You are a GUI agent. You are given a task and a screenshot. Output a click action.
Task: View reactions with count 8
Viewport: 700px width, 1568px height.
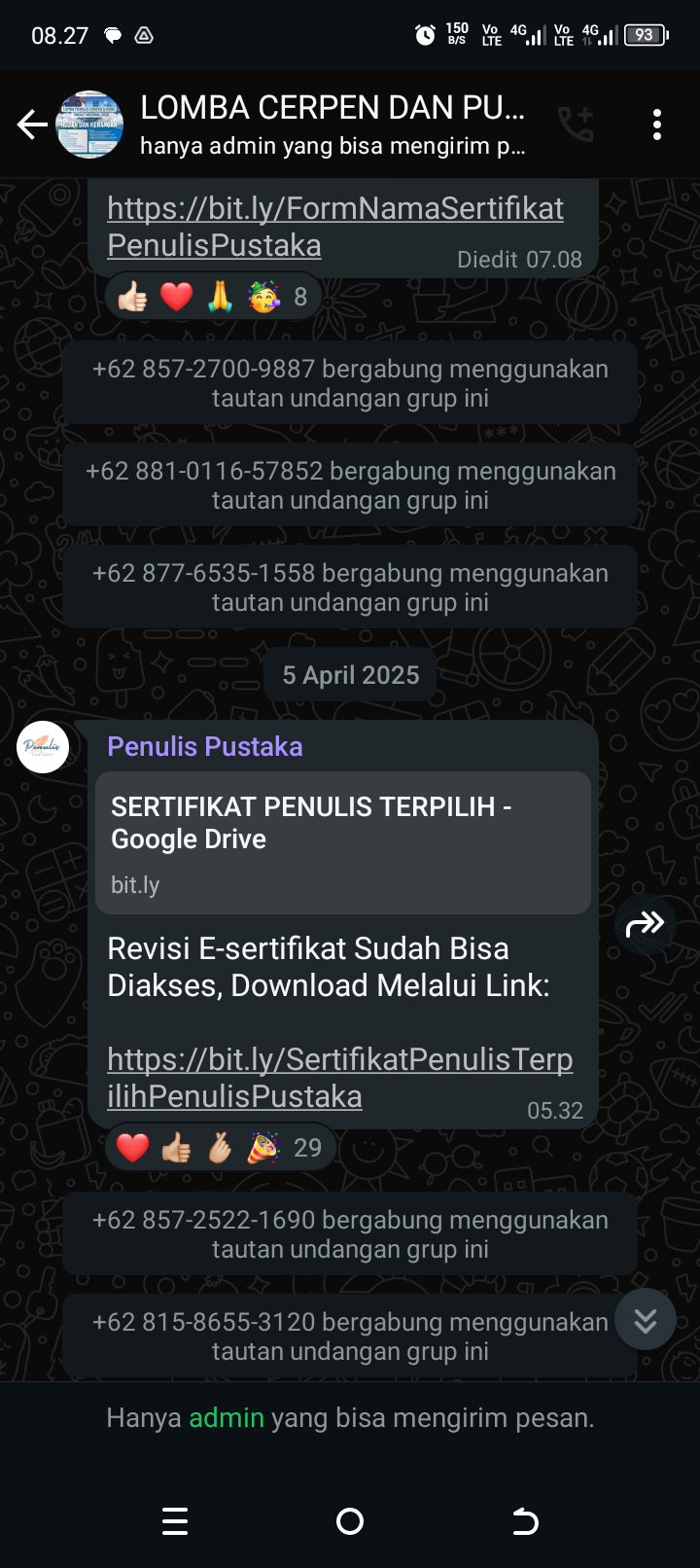[212, 297]
